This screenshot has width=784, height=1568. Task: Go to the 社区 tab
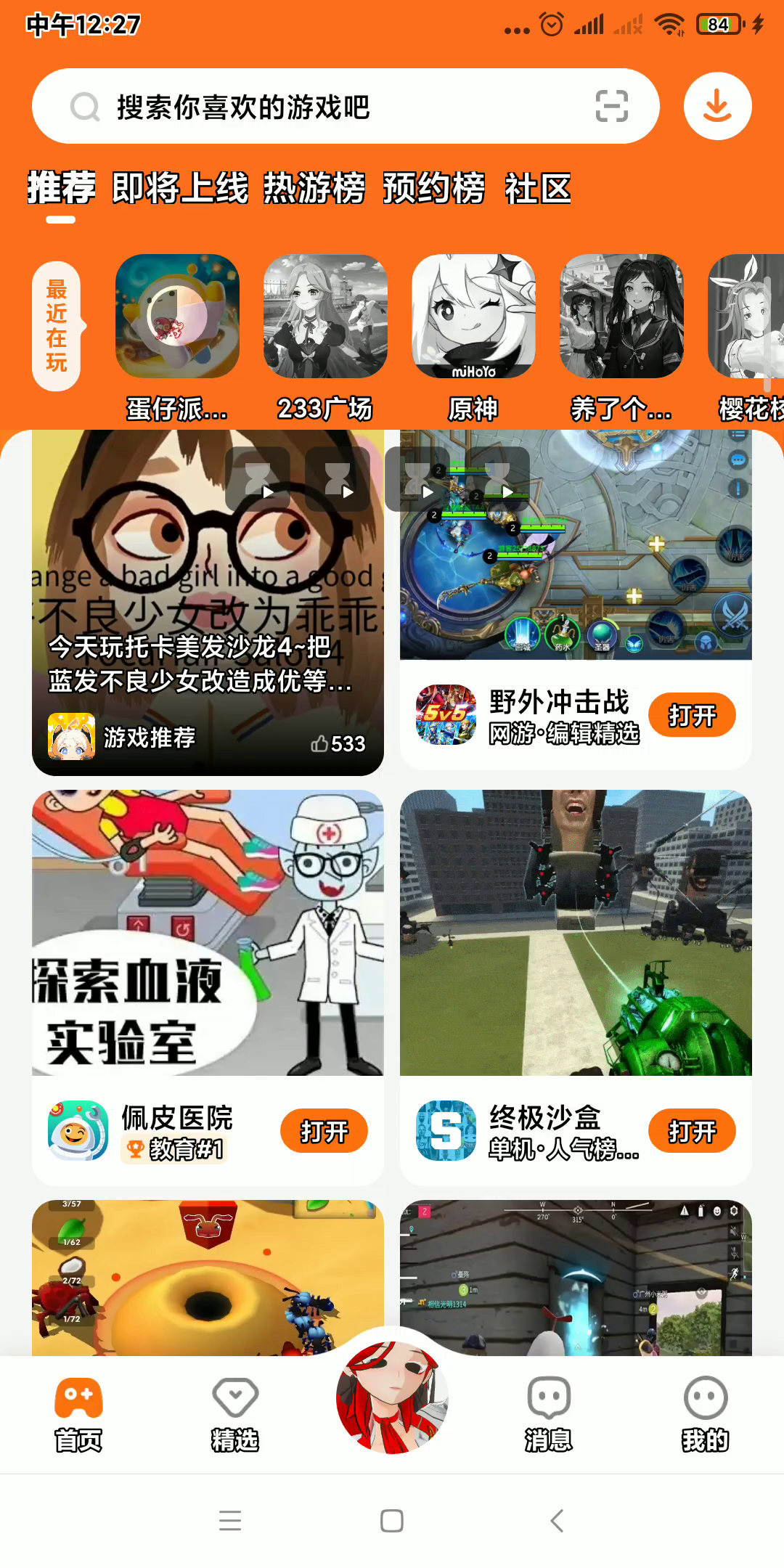click(x=538, y=189)
